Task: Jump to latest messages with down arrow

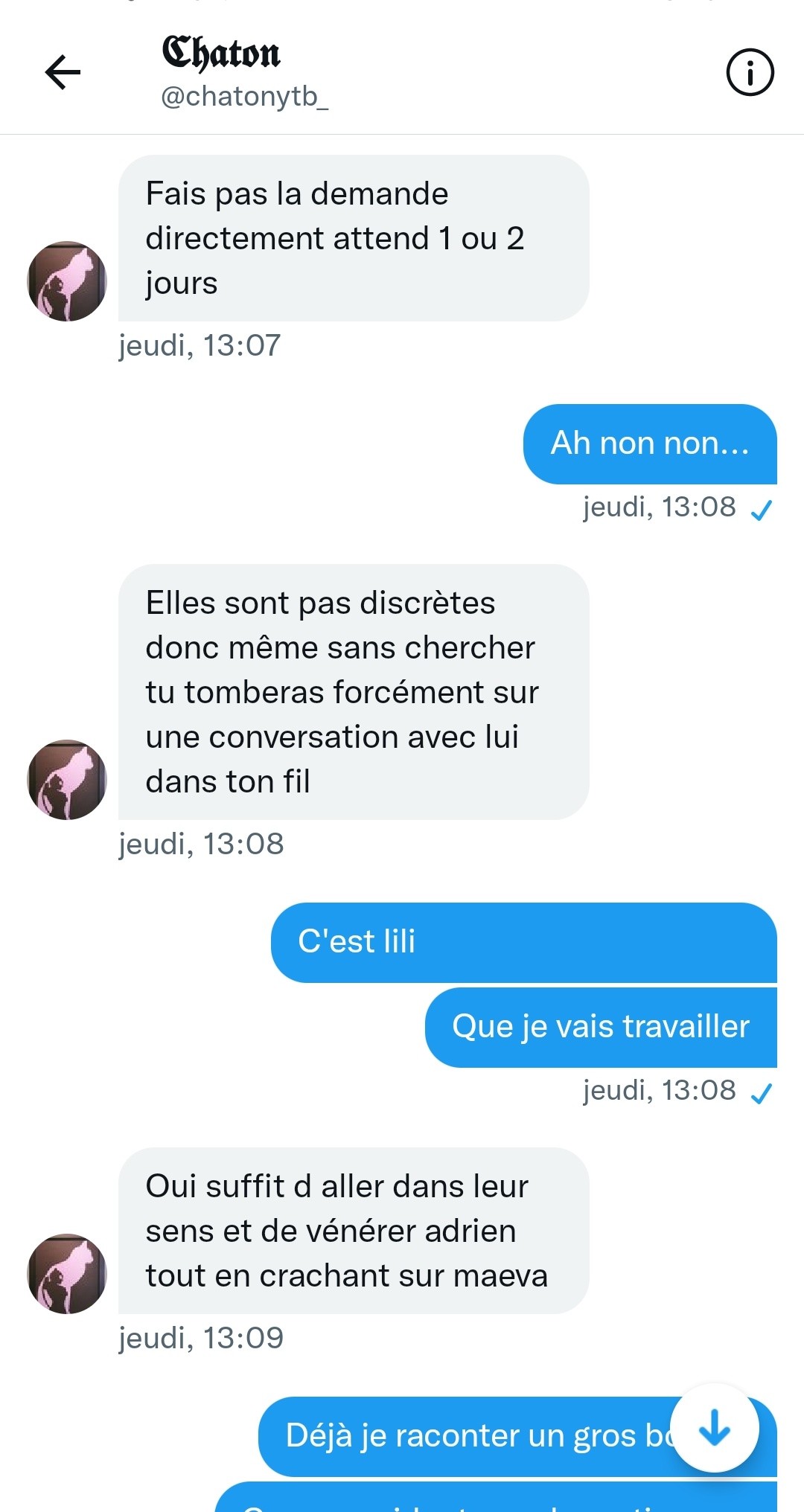Action: click(x=715, y=1427)
